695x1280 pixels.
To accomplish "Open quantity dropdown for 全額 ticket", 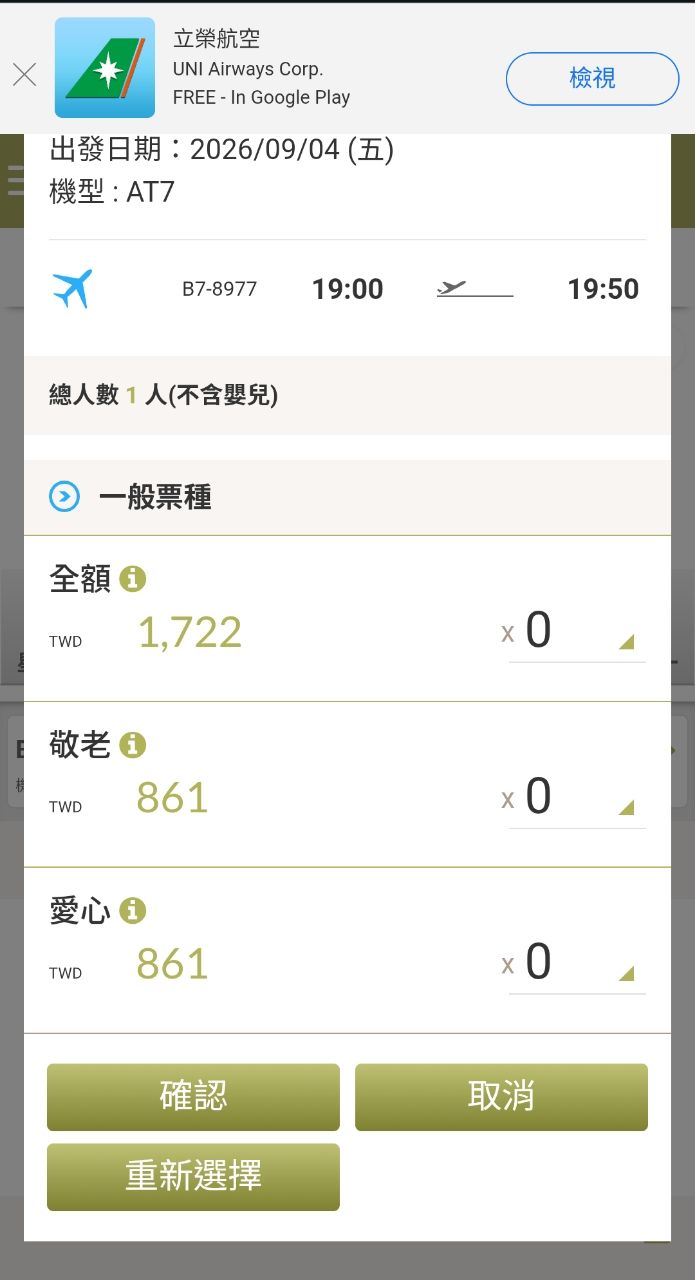I will click(577, 633).
